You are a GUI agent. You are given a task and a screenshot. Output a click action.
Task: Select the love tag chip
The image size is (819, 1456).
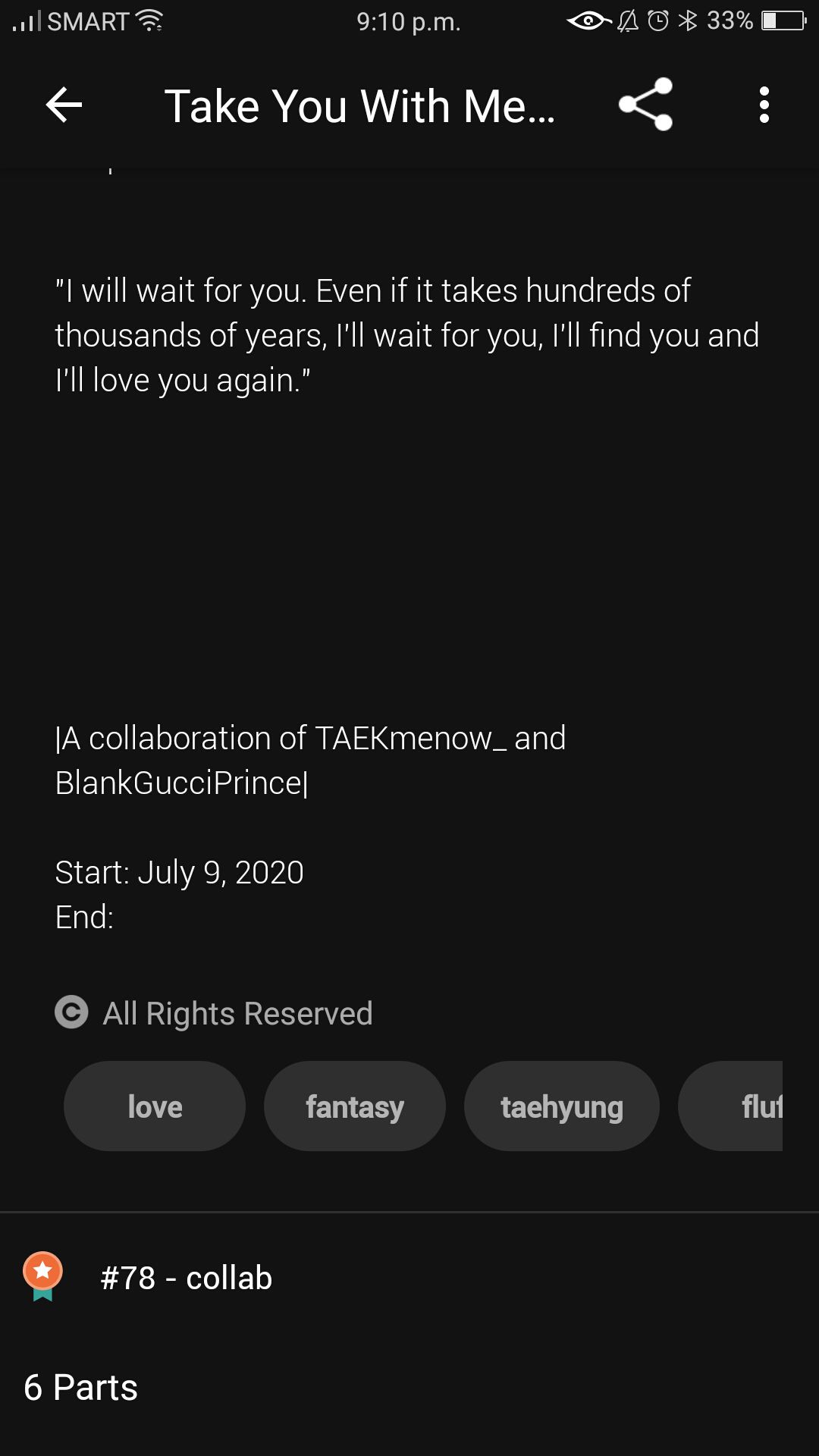[155, 1106]
